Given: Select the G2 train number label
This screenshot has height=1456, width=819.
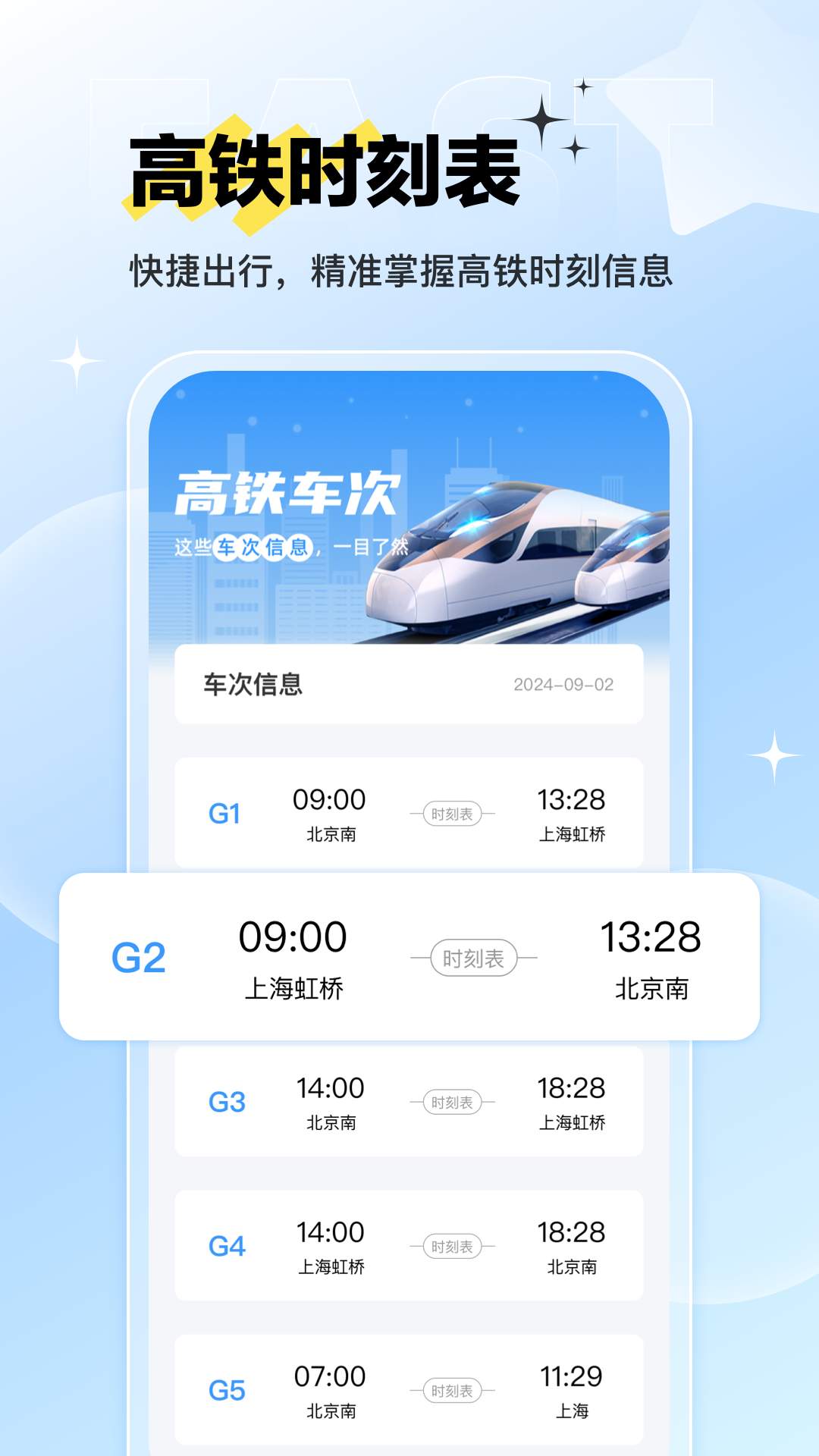Looking at the screenshot, I should click(138, 958).
